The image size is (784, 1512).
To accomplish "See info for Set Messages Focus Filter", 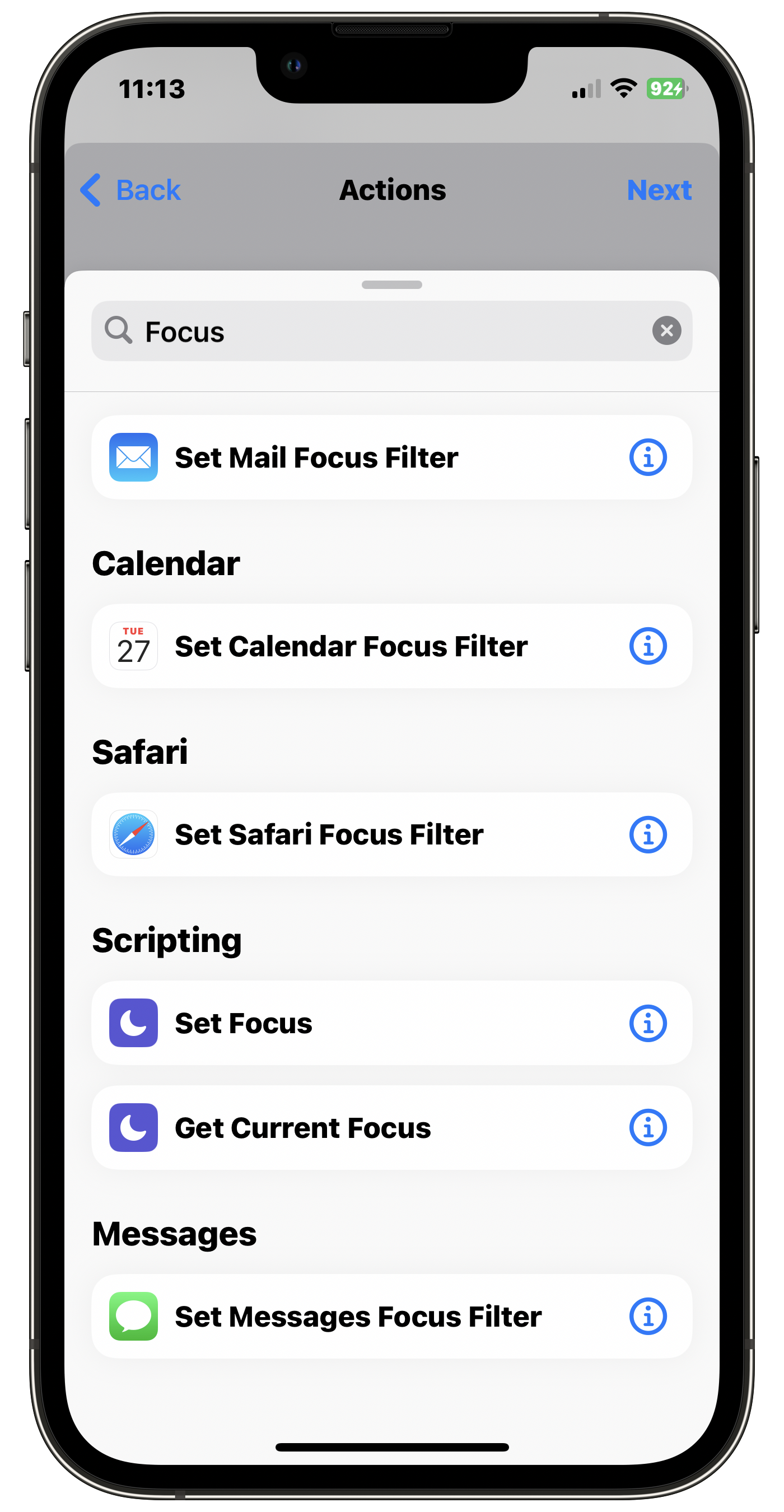I will point(648,1317).
